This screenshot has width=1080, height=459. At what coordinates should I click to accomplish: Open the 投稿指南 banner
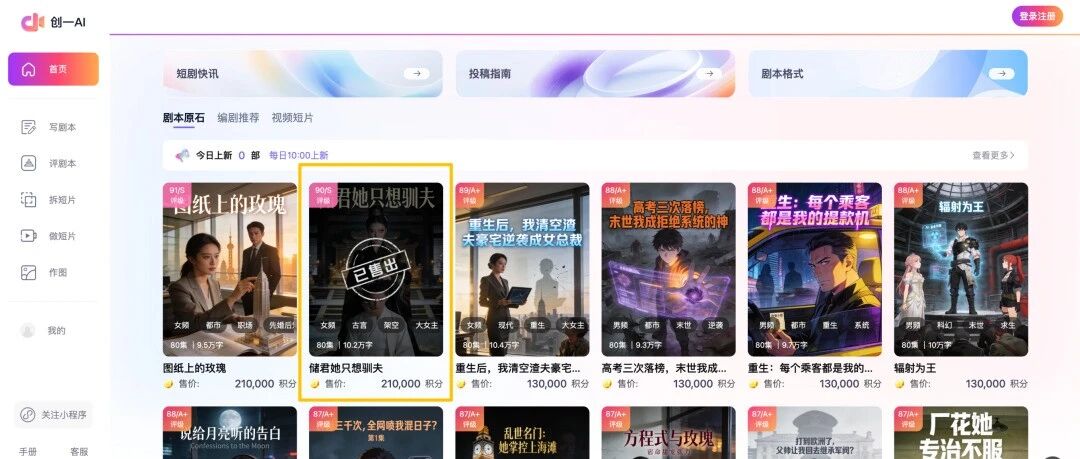click(595, 73)
